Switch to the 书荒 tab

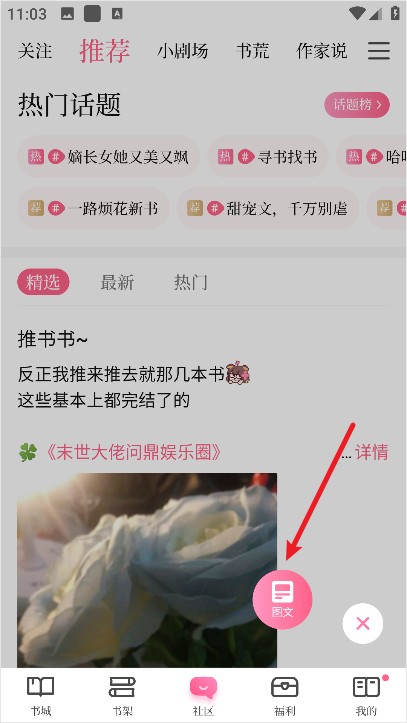click(253, 51)
